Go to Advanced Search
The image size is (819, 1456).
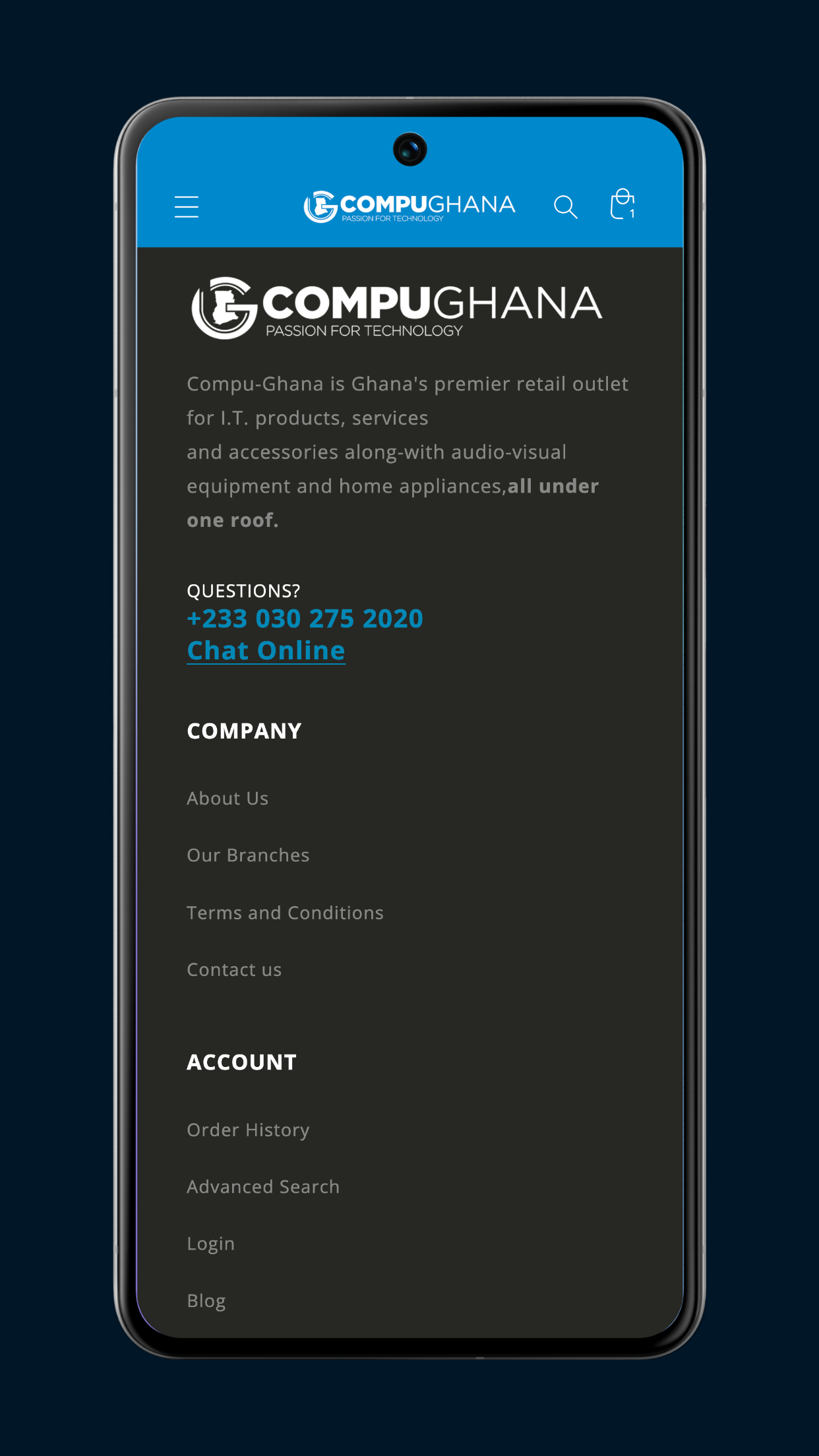(x=263, y=1187)
